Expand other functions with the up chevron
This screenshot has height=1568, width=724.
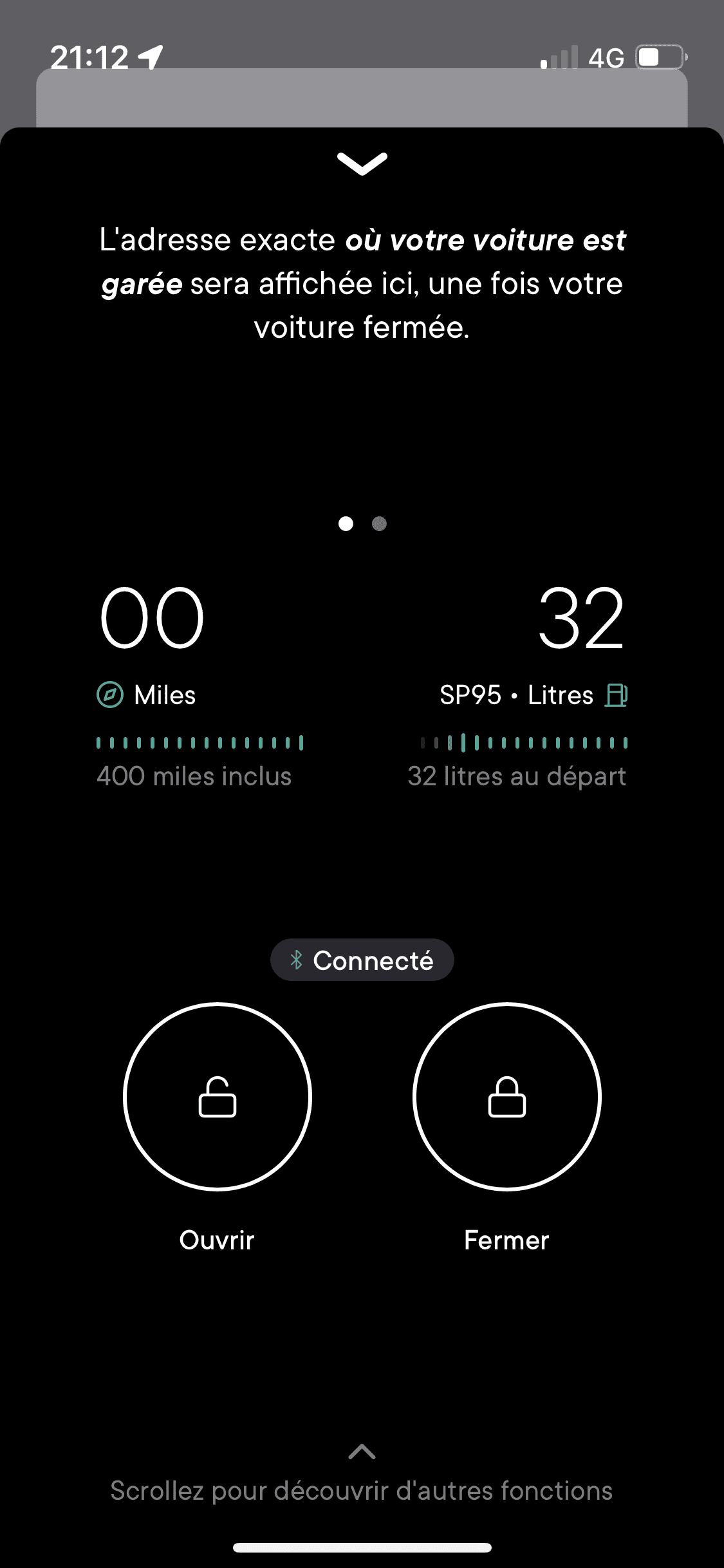click(x=362, y=1451)
